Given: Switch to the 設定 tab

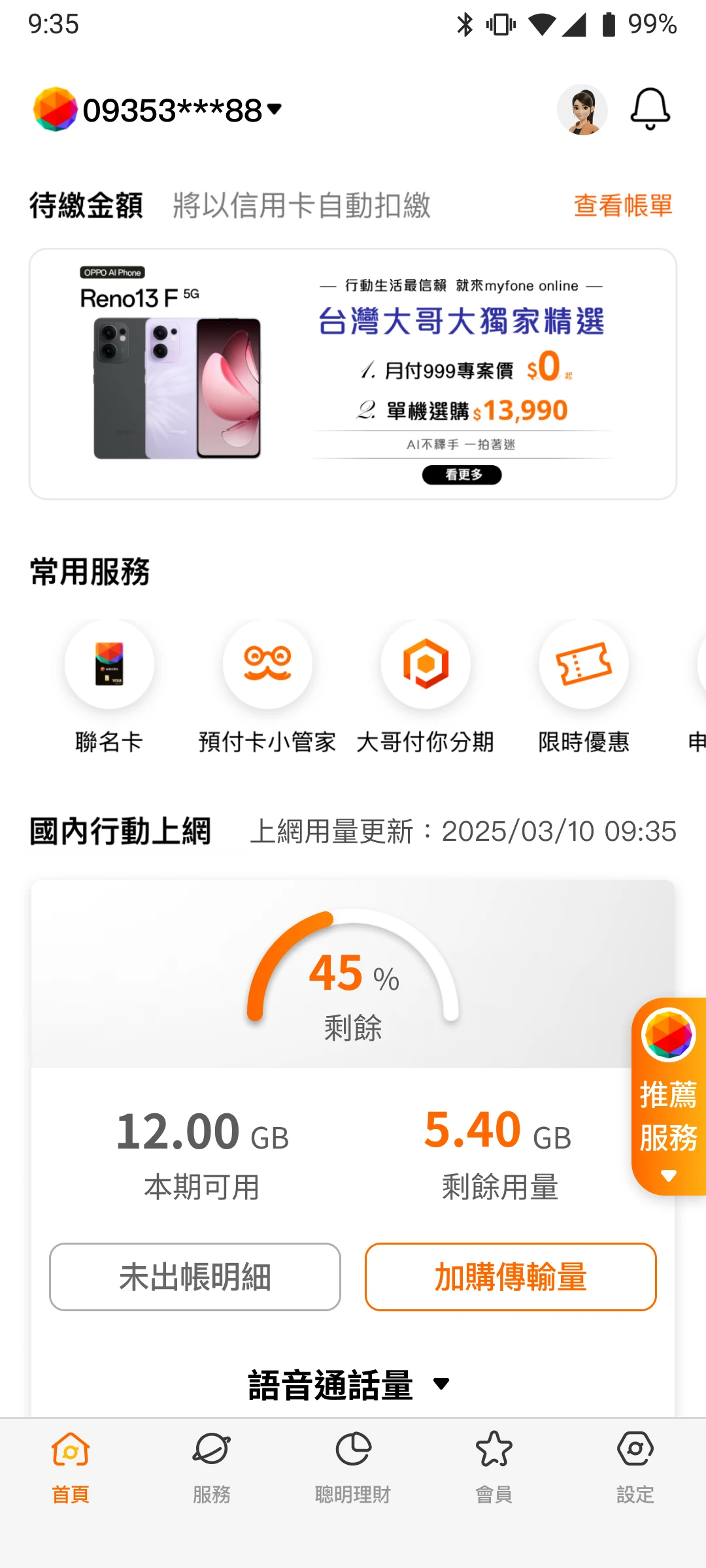Looking at the screenshot, I should point(635,1466).
